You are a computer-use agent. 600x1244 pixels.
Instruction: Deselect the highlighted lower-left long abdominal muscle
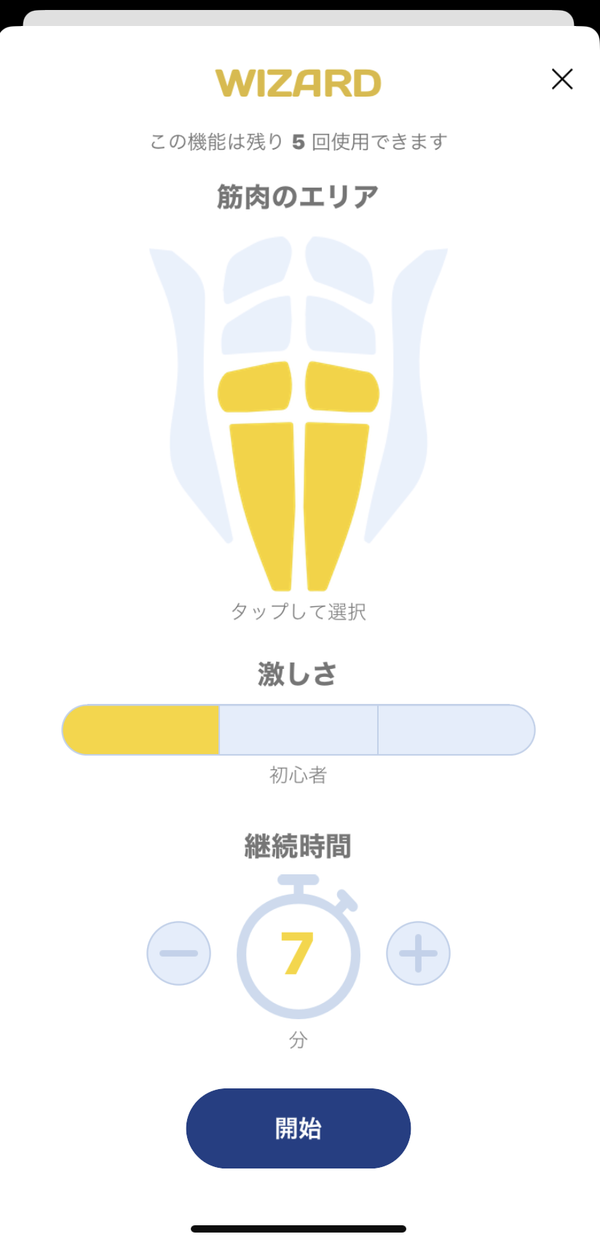[x=262, y=505]
